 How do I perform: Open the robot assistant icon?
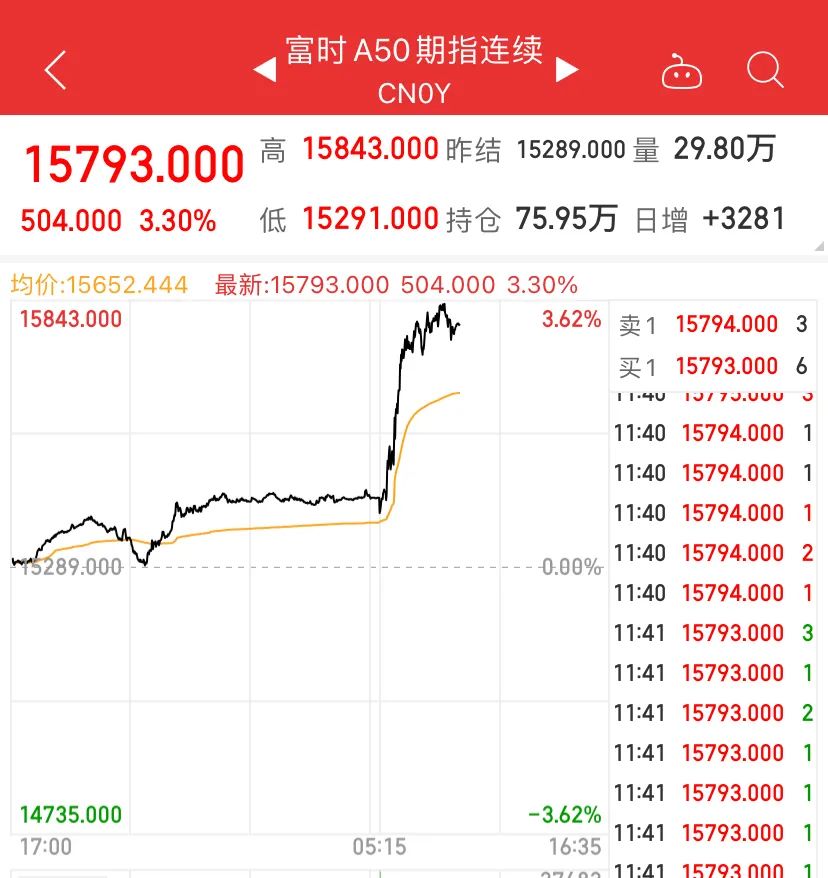coord(682,72)
